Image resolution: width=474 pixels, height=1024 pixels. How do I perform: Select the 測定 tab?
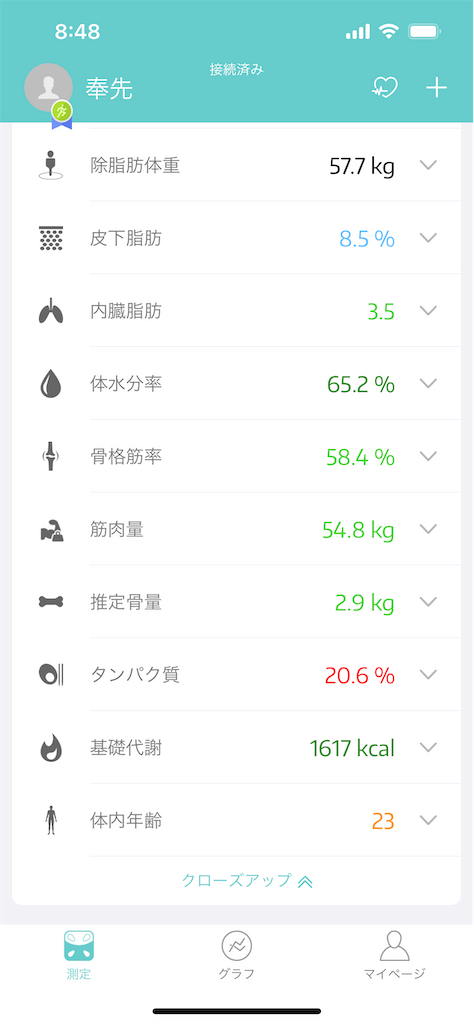79,955
